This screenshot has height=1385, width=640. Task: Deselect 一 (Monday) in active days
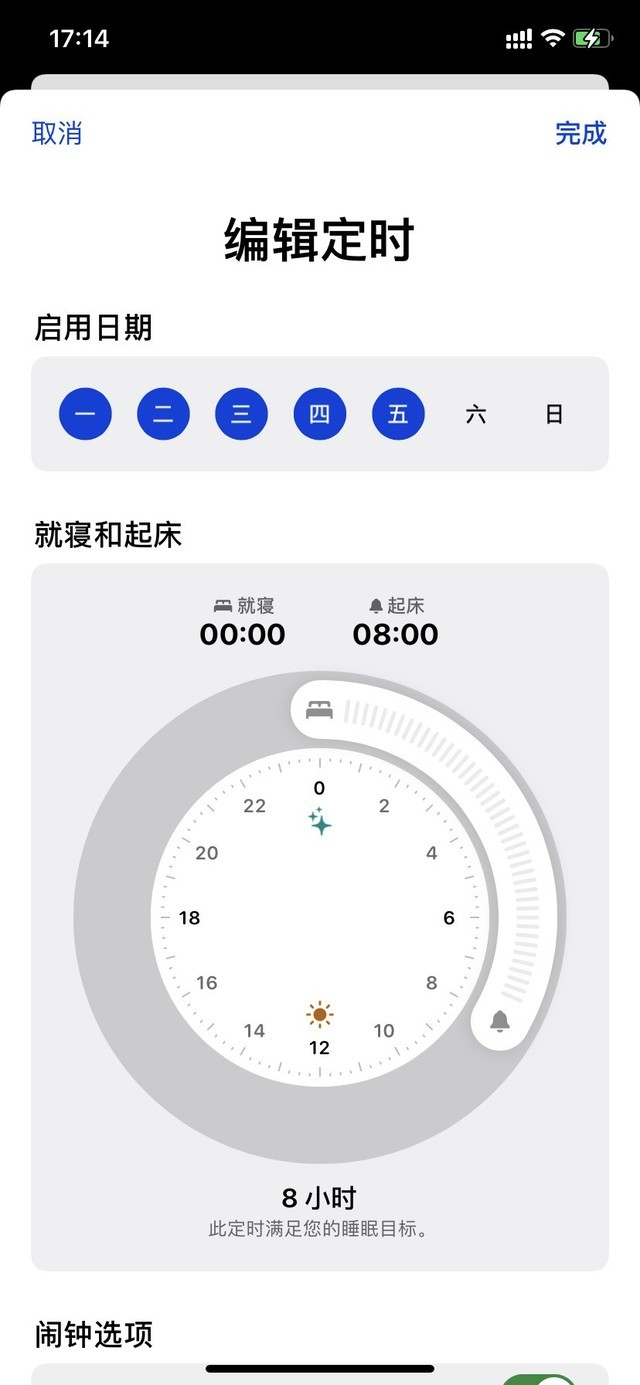tap(85, 414)
